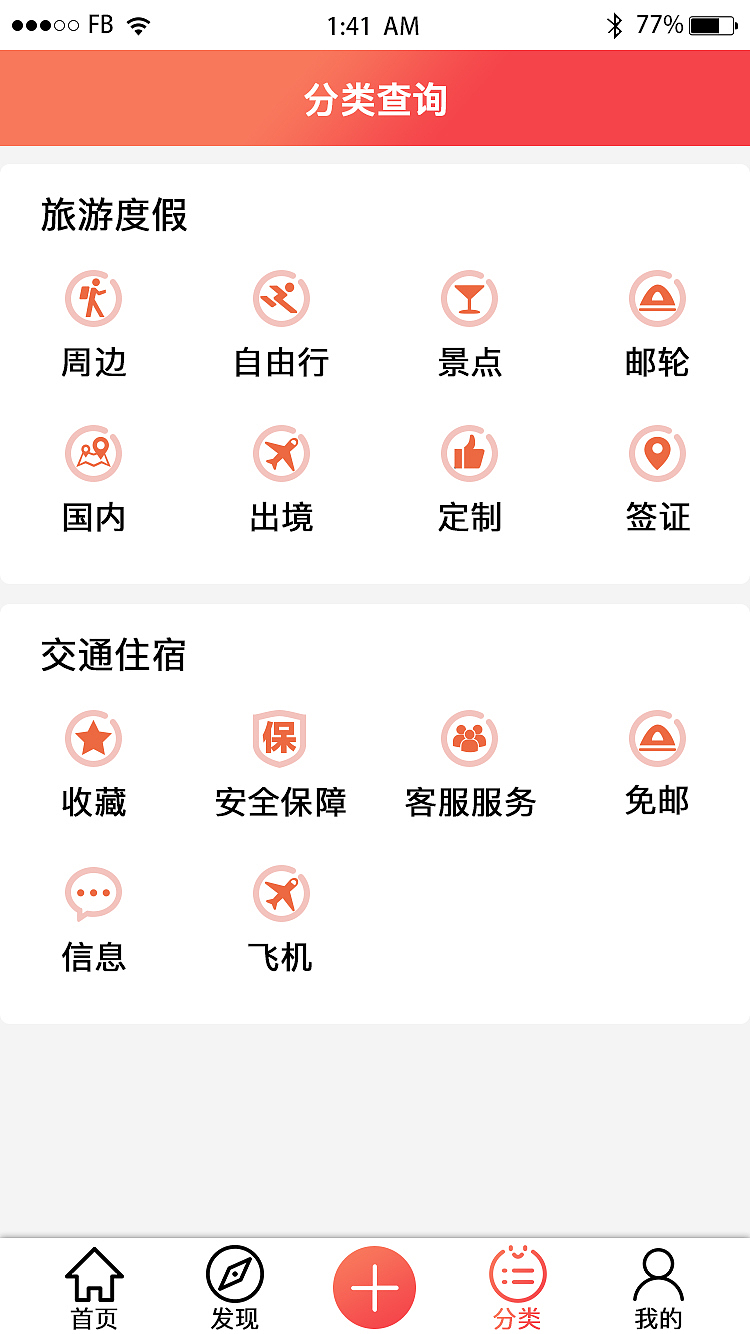Switch to the 首页 (home) tab
Image resolution: width=750 pixels, height=1334 pixels.
pos(93,1285)
